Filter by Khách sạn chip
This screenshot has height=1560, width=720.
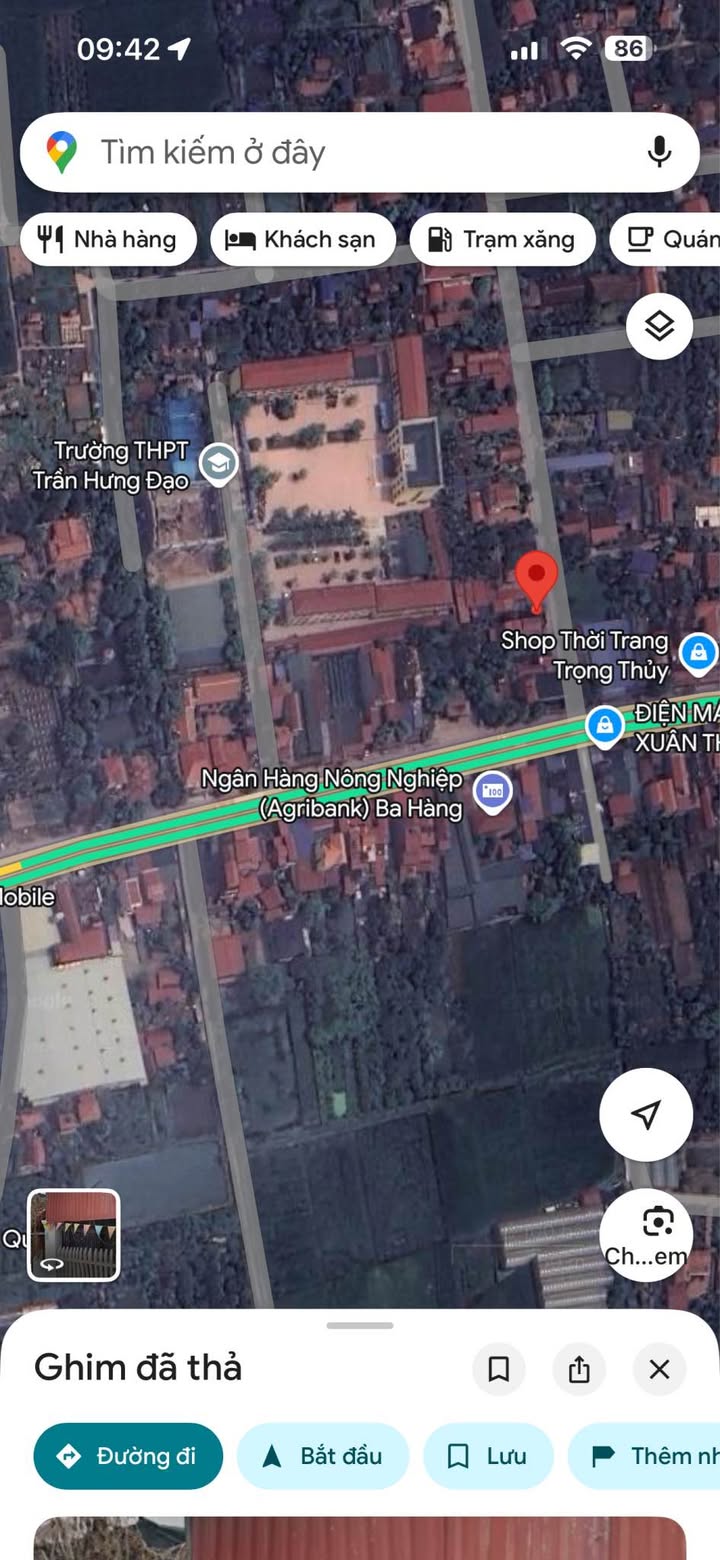pos(302,240)
